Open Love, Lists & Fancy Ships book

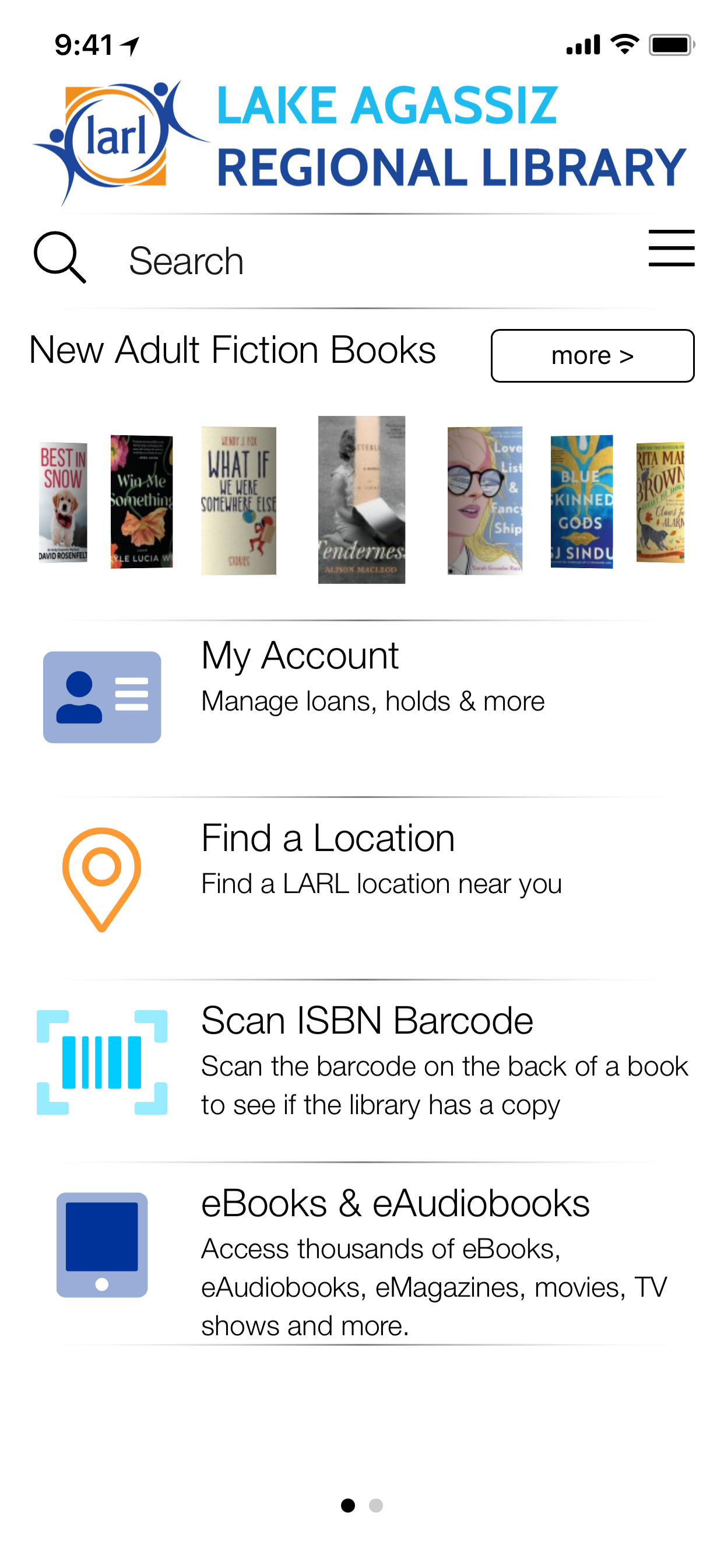tap(484, 501)
